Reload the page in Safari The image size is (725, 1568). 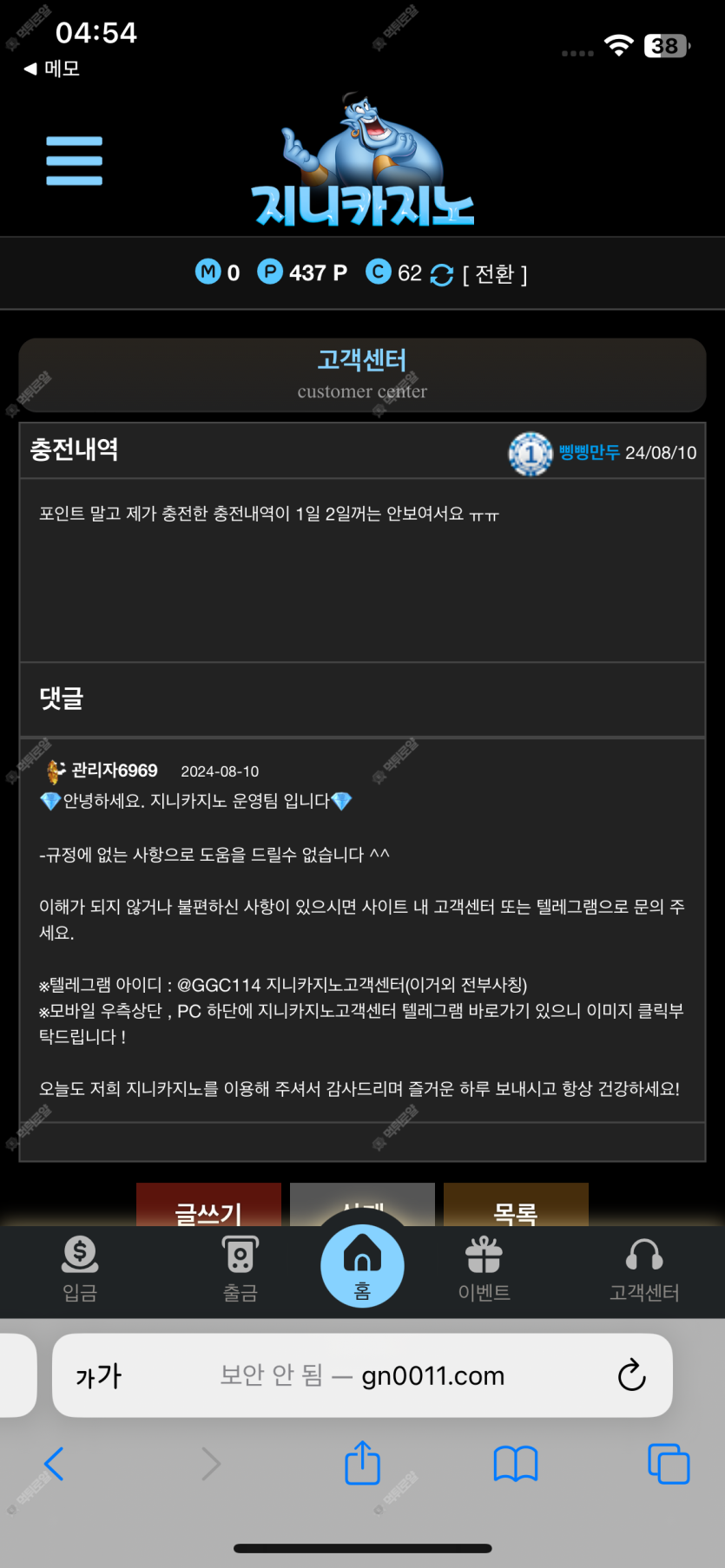(x=631, y=1375)
